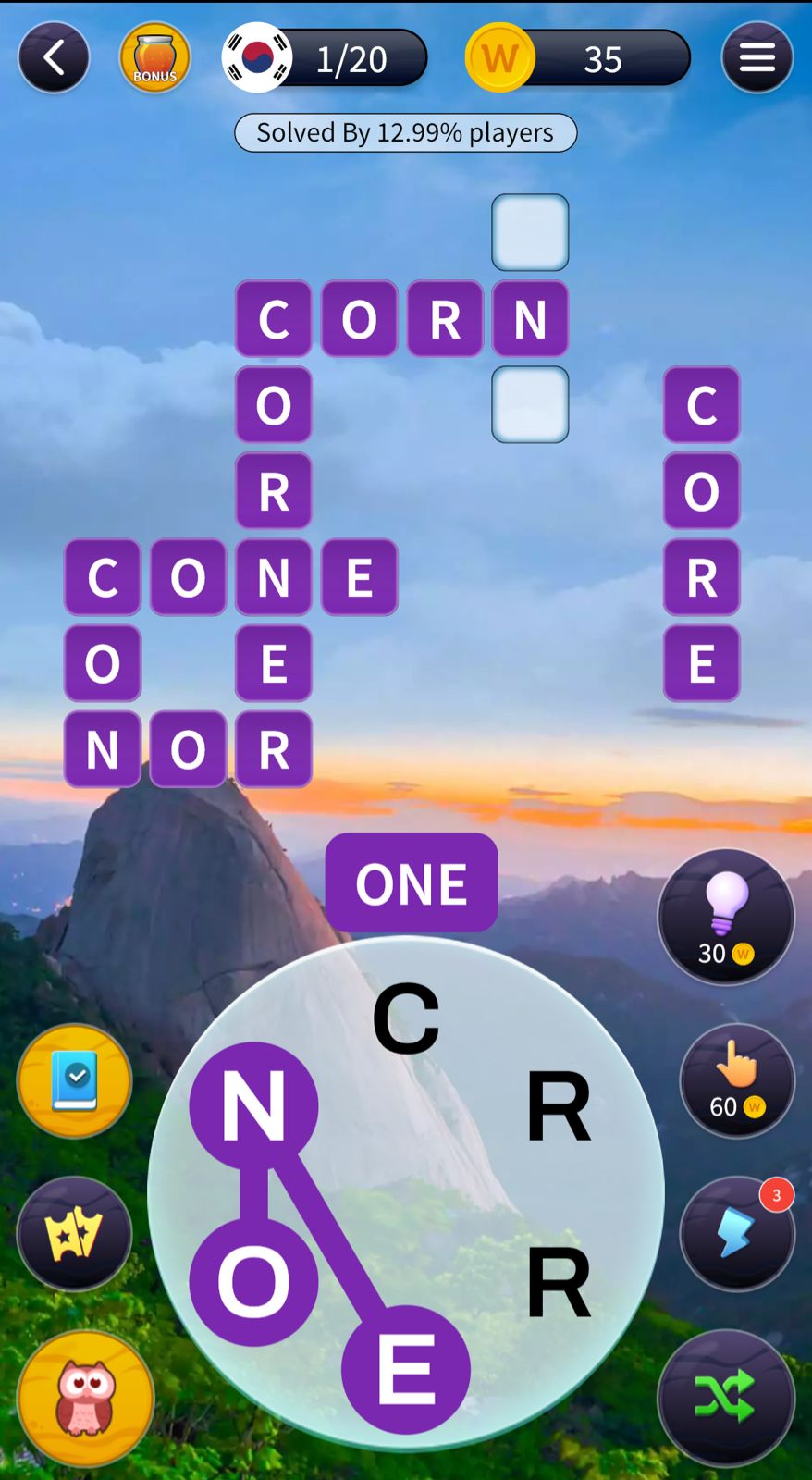Tap the letter E in the wheel
The image size is (812, 1480).
(406, 1370)
